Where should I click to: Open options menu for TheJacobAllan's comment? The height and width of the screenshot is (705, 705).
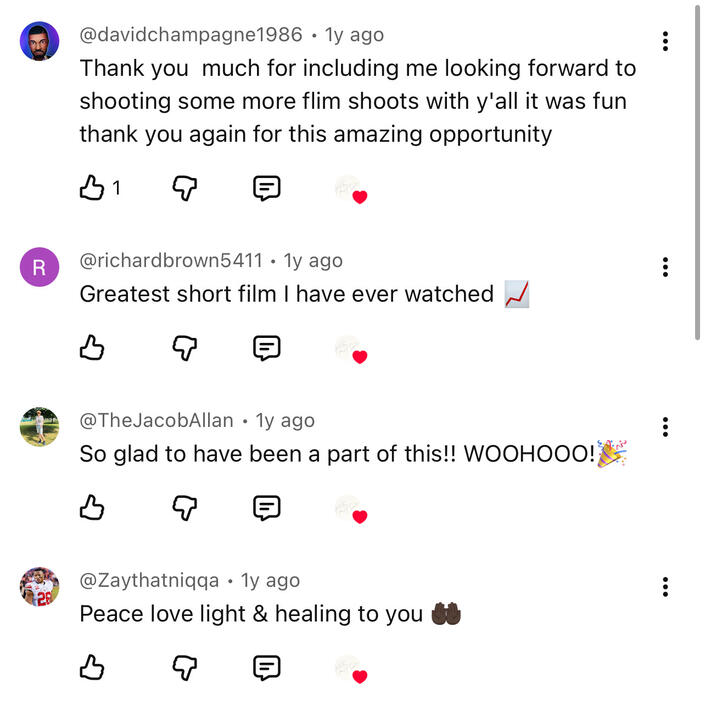tap(665, 427)
